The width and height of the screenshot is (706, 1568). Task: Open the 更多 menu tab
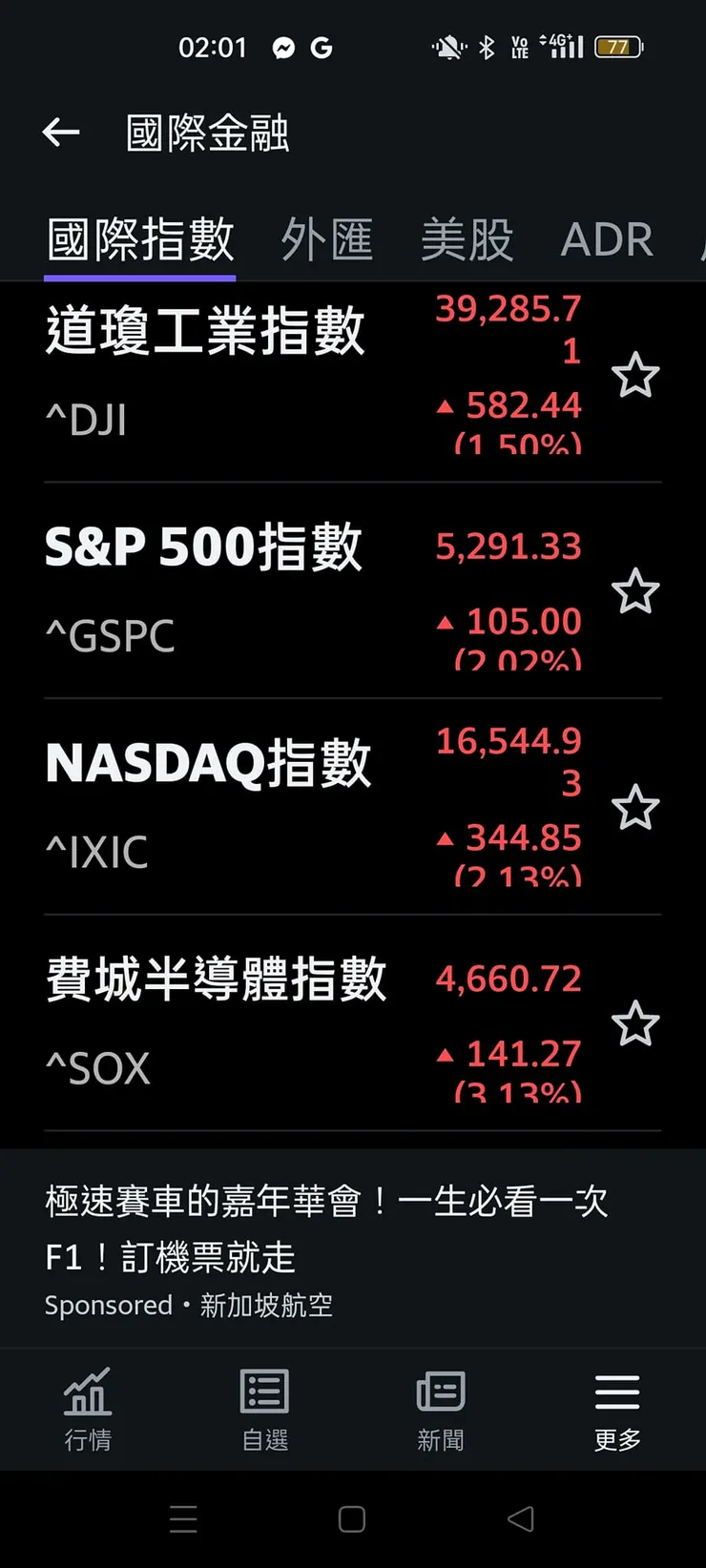pyautogui.click(x=617, y=1410)
